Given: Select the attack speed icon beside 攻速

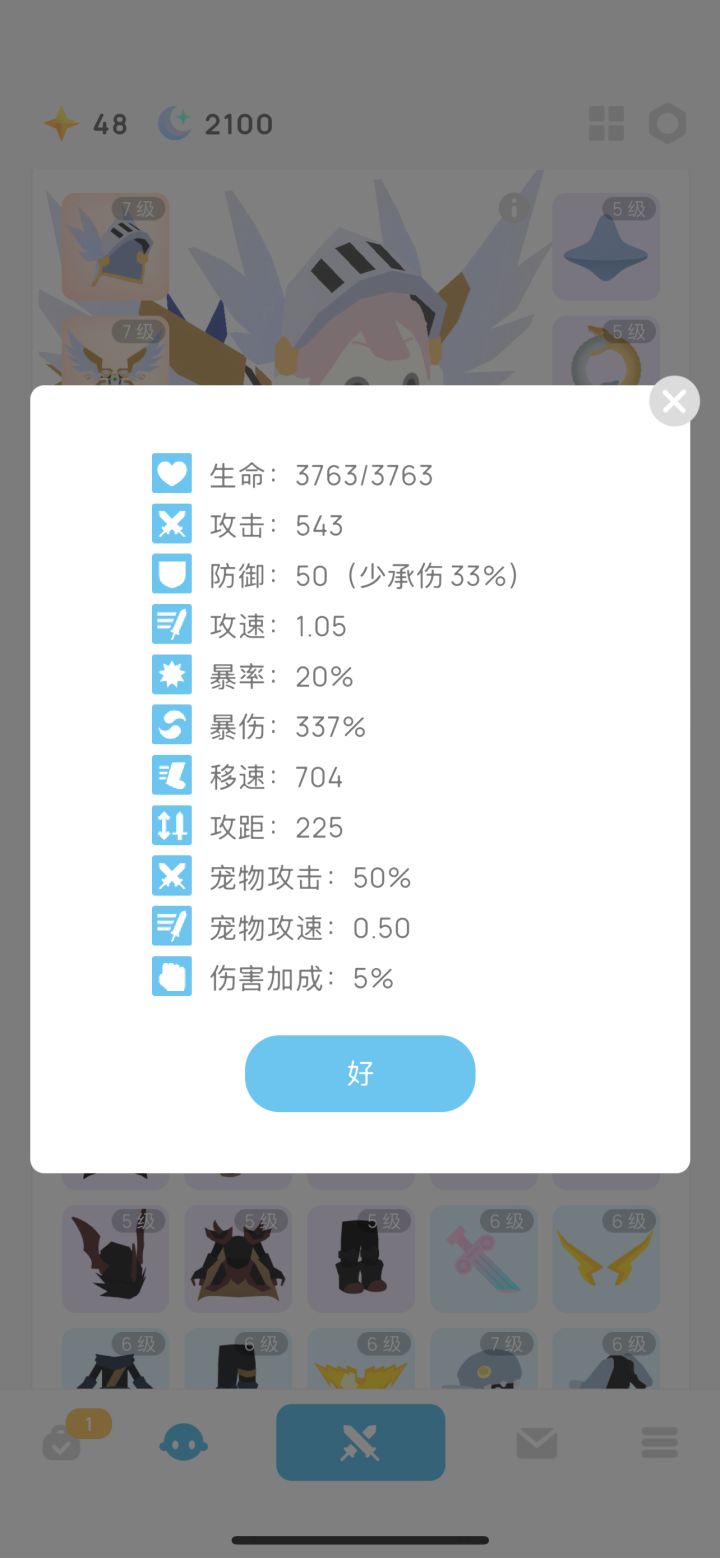Looking at the screenshot, I should pos(171,624).
